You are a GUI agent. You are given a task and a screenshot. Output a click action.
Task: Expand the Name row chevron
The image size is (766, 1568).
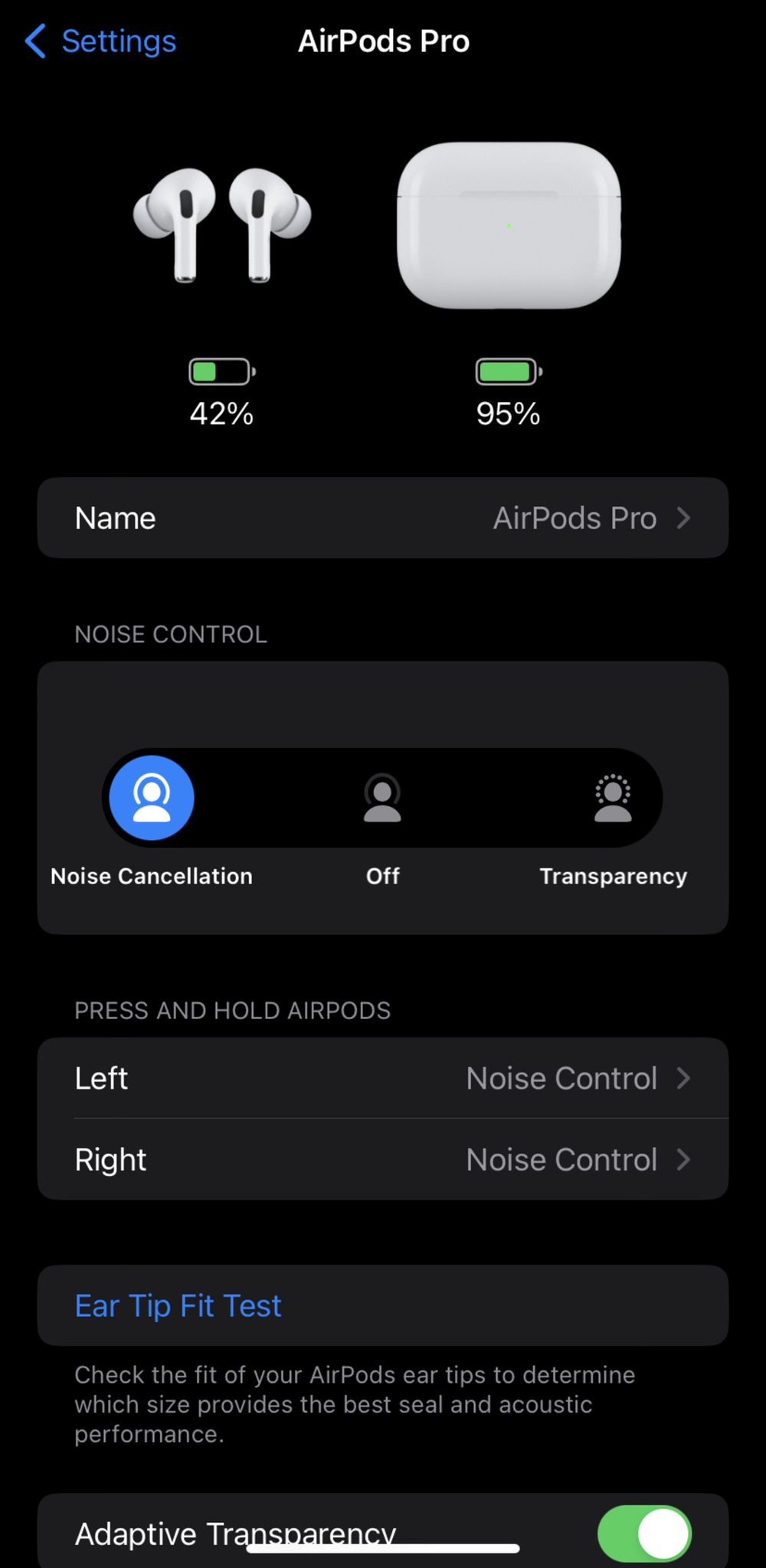684,518
